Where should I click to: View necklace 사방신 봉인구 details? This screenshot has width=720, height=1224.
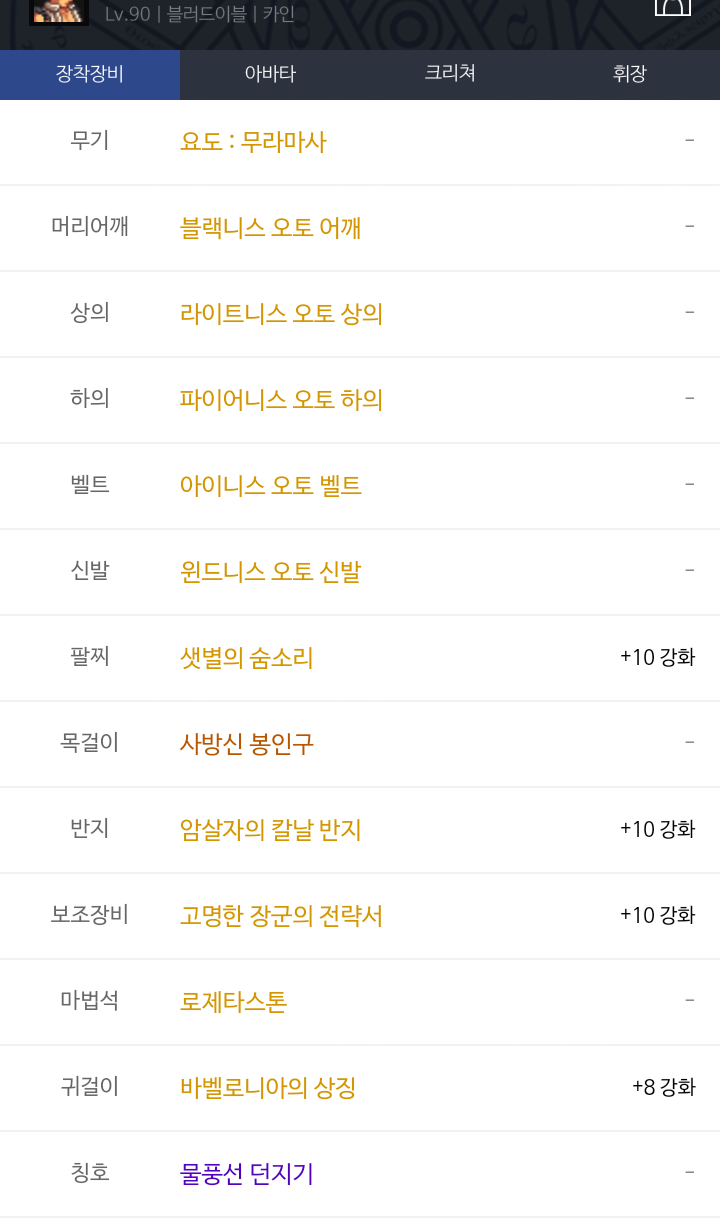[x=247, y=744]
